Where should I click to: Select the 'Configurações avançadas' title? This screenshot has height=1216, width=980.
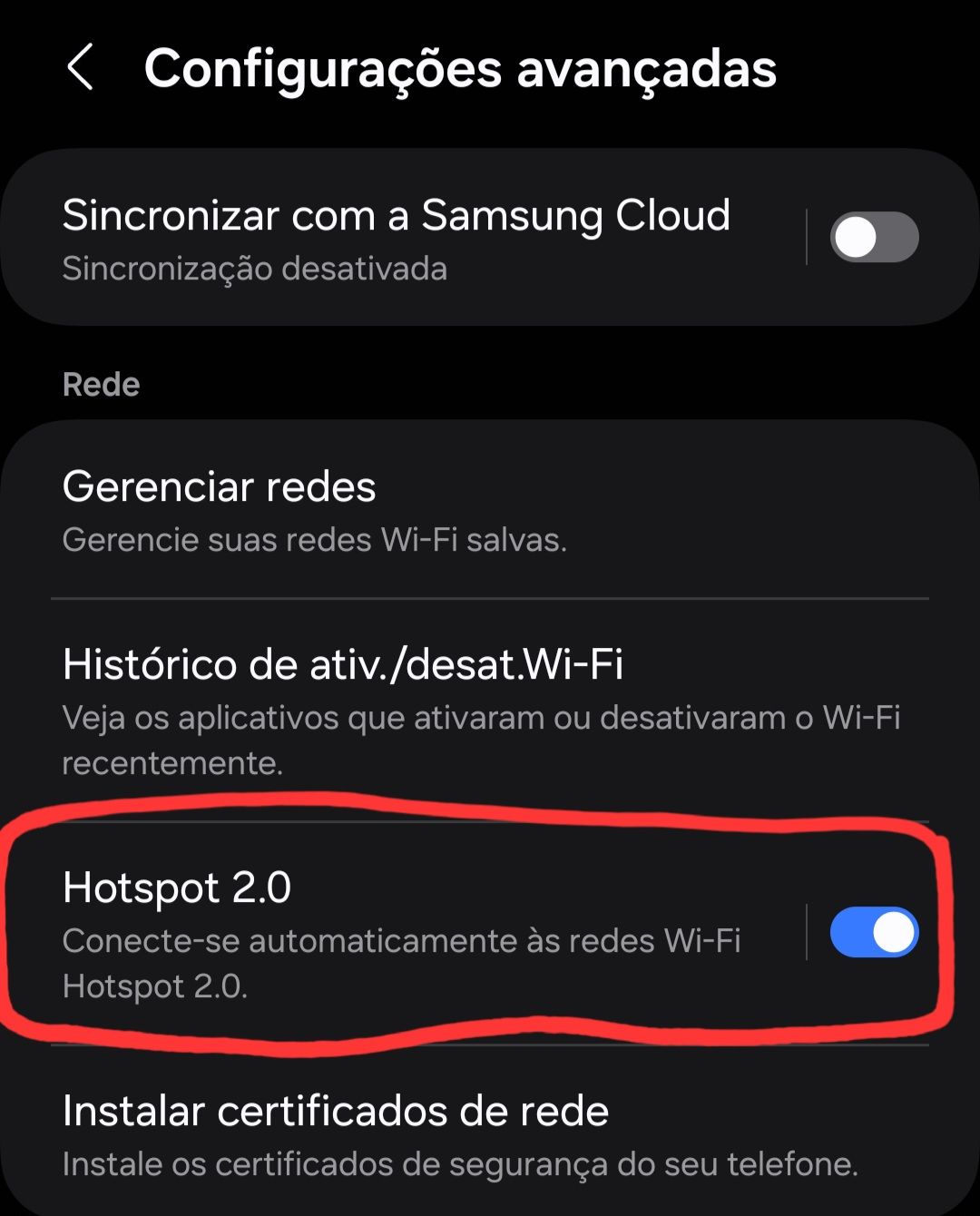click(461, 68)
